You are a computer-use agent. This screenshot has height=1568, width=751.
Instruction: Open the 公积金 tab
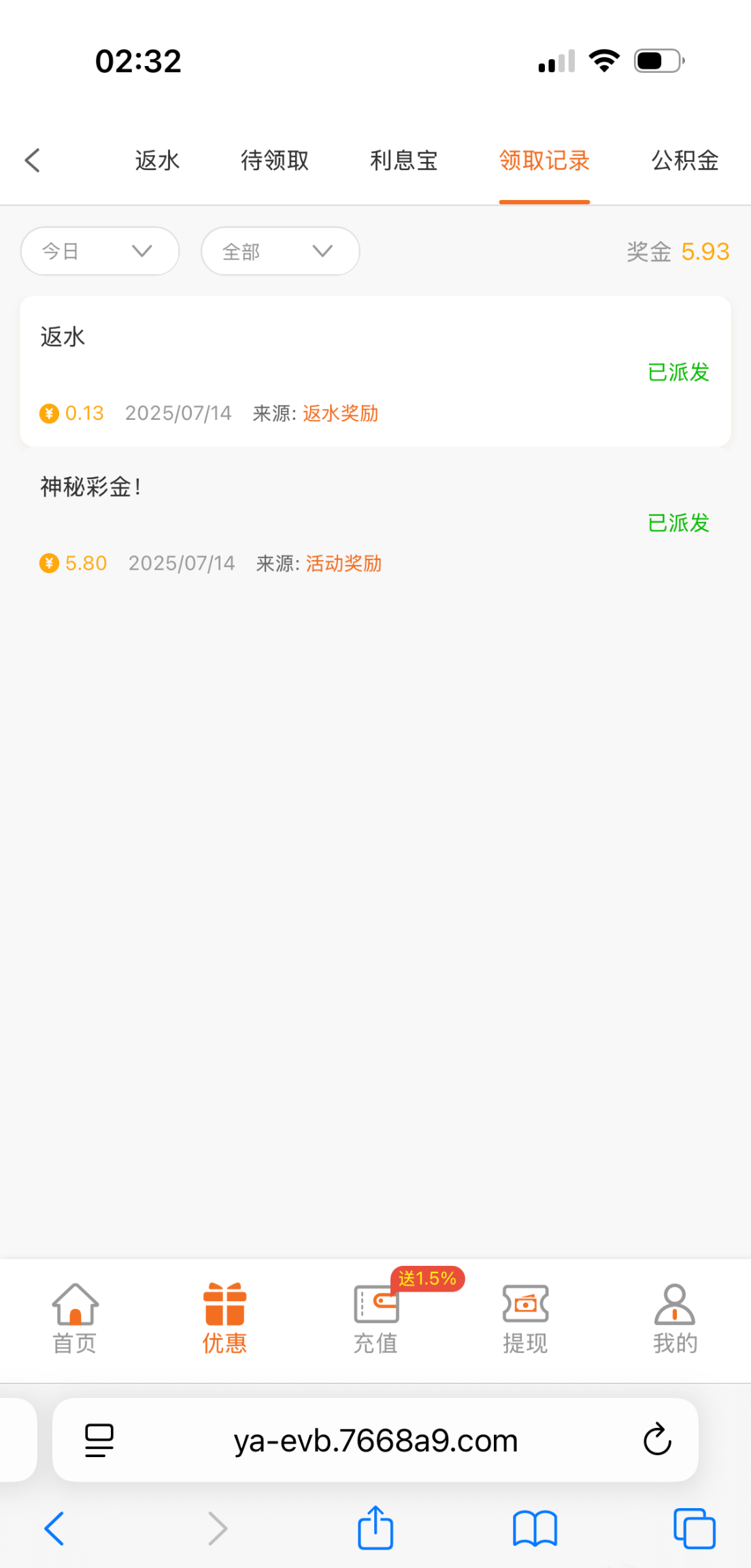[685, 161]
